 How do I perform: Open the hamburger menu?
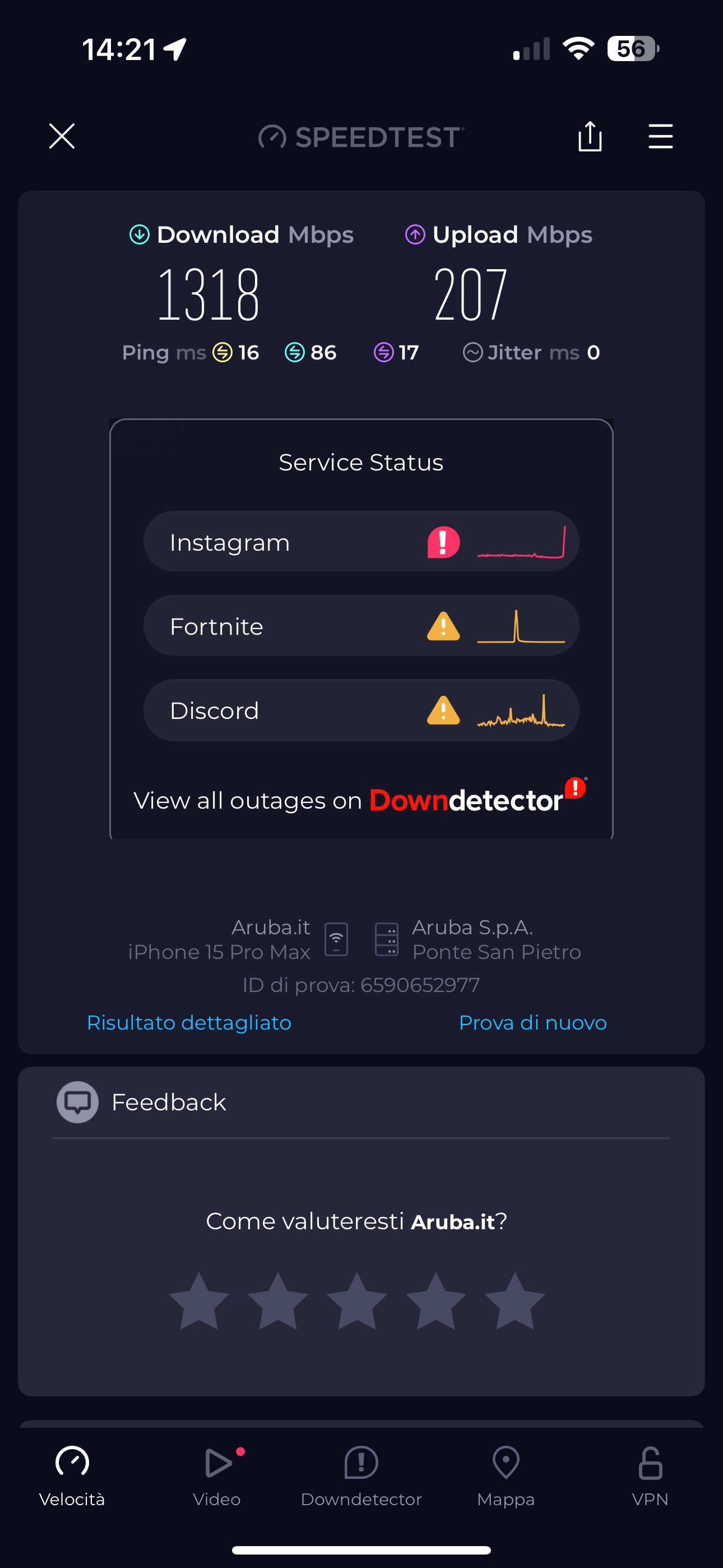pos(660,136)
